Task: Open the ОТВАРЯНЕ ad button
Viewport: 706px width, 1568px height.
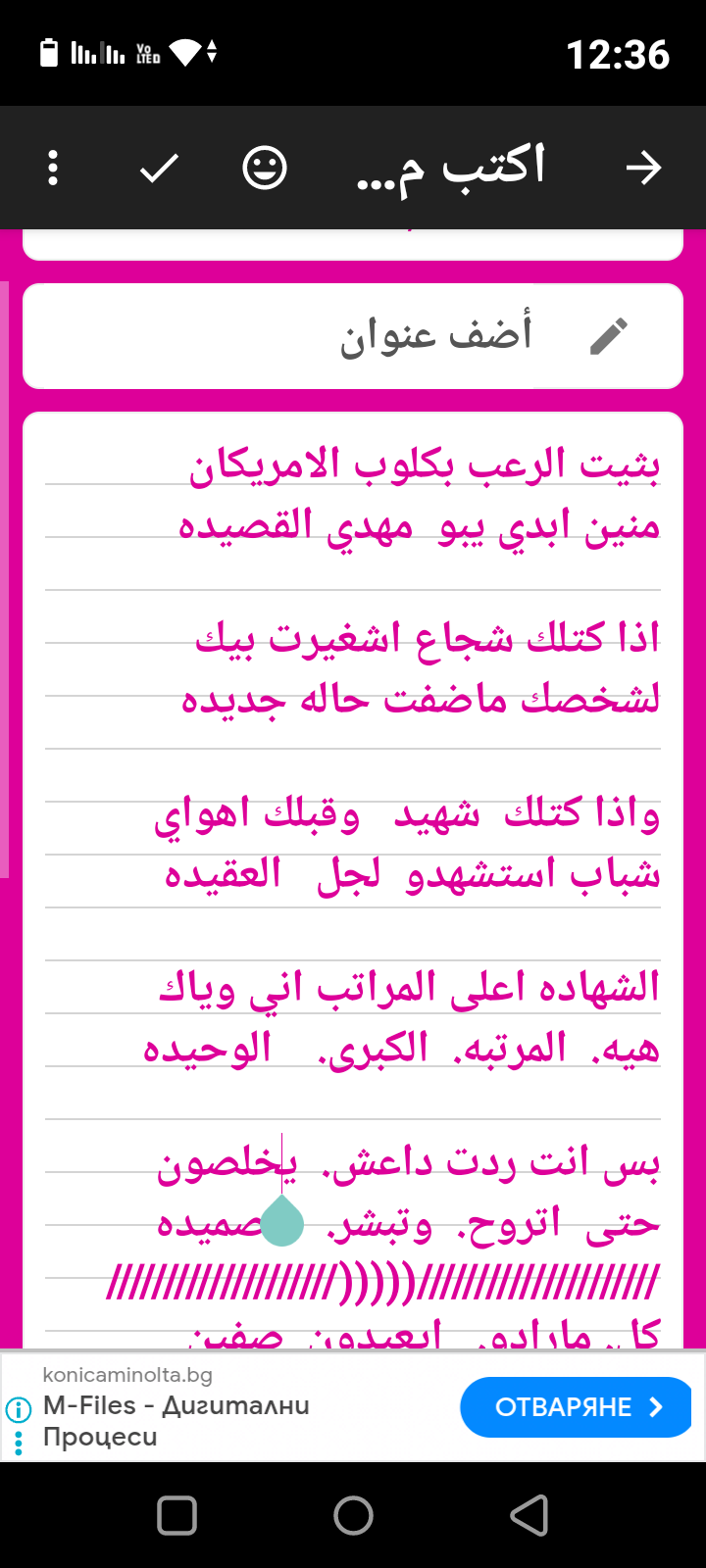Action: [577, 1407]
